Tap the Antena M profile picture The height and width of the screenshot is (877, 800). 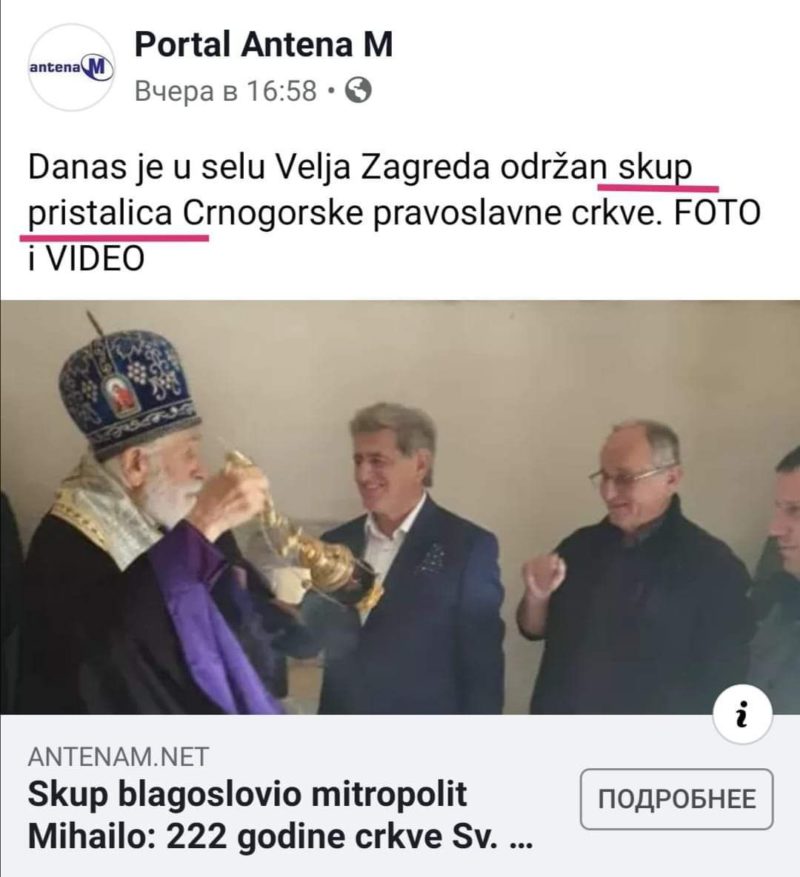pyautogui.click(x=70, y=67)
